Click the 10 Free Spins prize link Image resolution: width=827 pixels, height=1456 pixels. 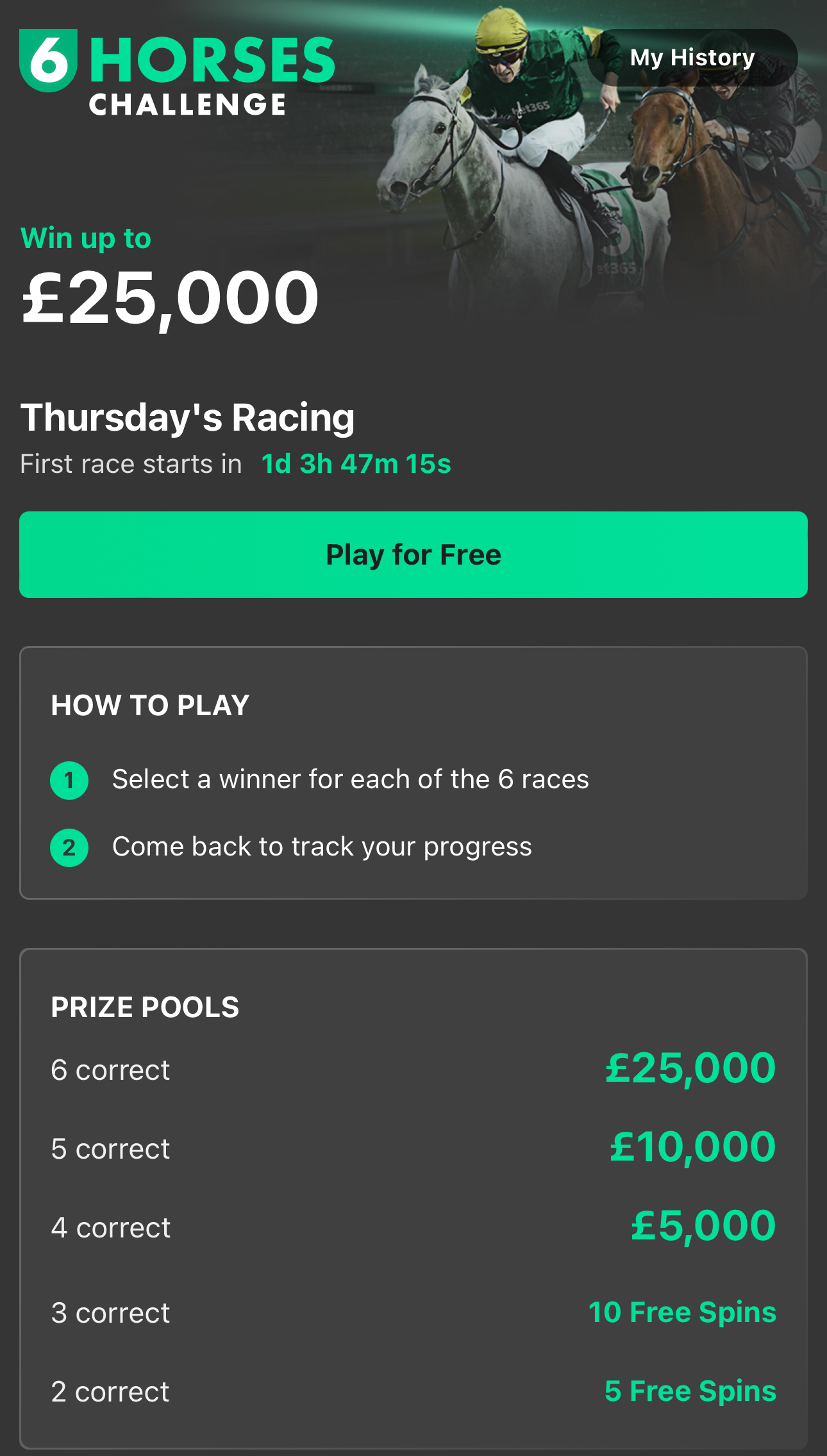click(683, 1312)
